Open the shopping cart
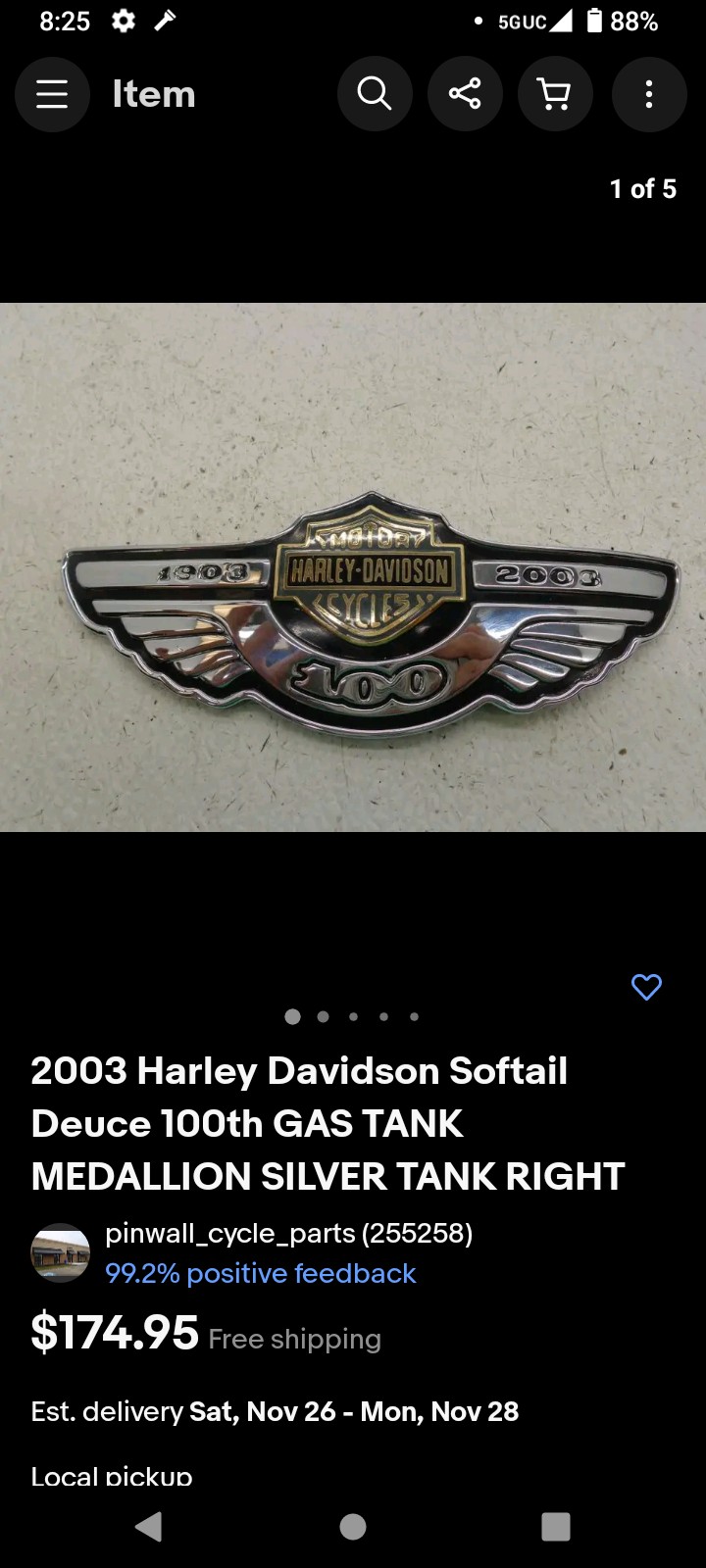The width and height of the screenshot is (706, 1568). pos(555,94)
